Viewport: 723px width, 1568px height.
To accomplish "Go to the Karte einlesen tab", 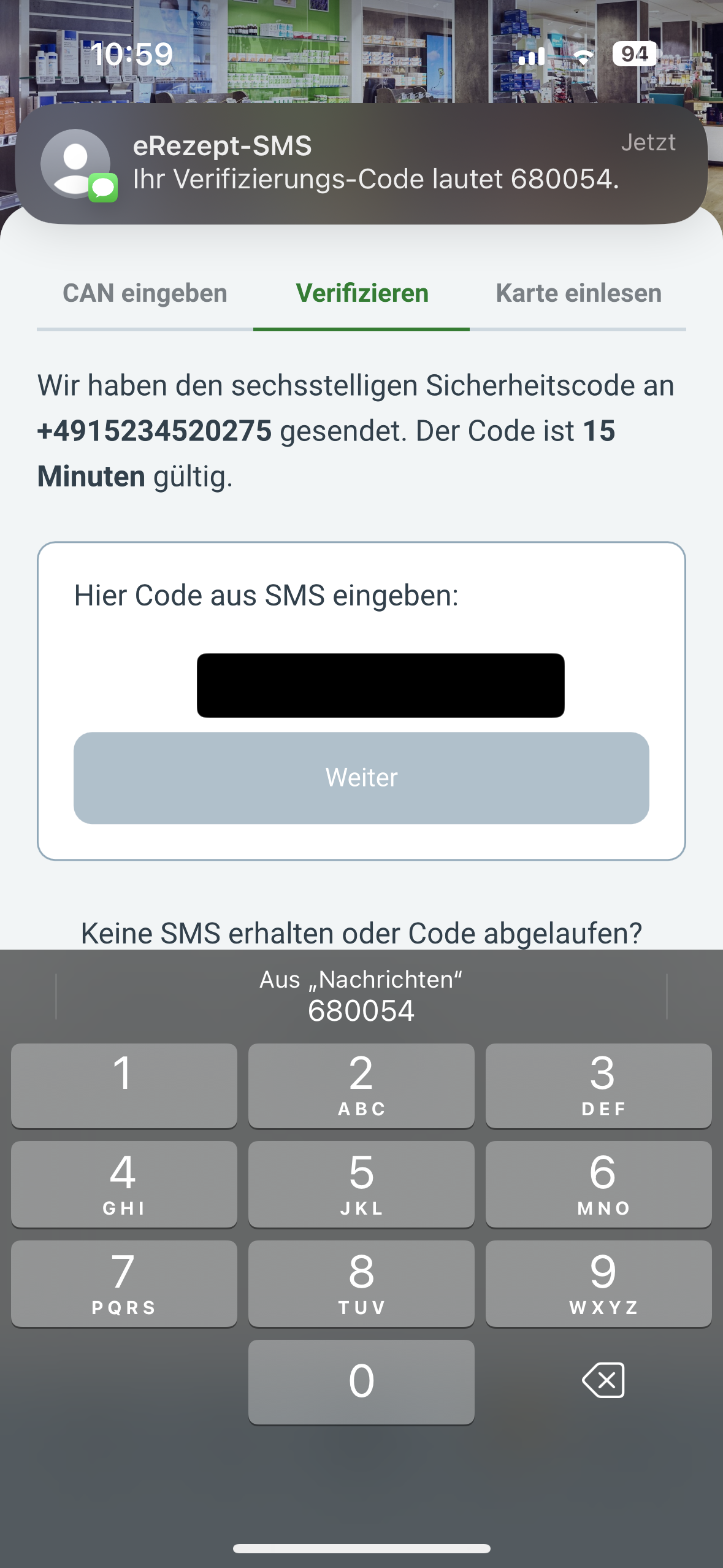I will point(578,293).
